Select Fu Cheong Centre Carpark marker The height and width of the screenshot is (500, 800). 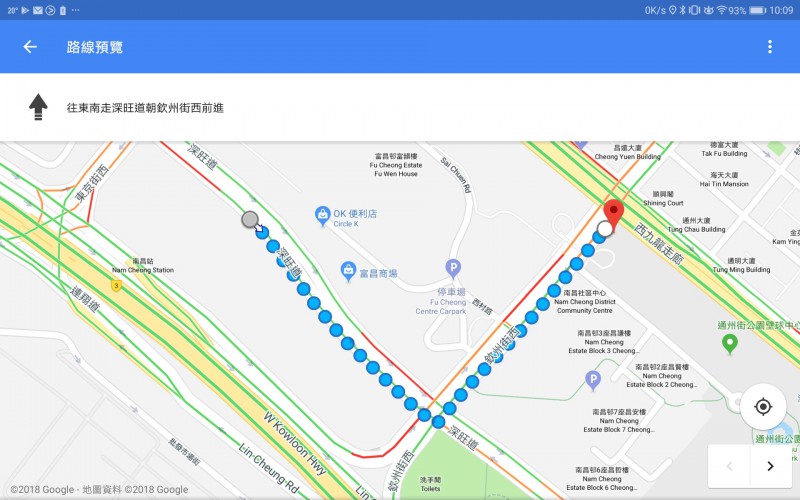[x=454, y=268]
